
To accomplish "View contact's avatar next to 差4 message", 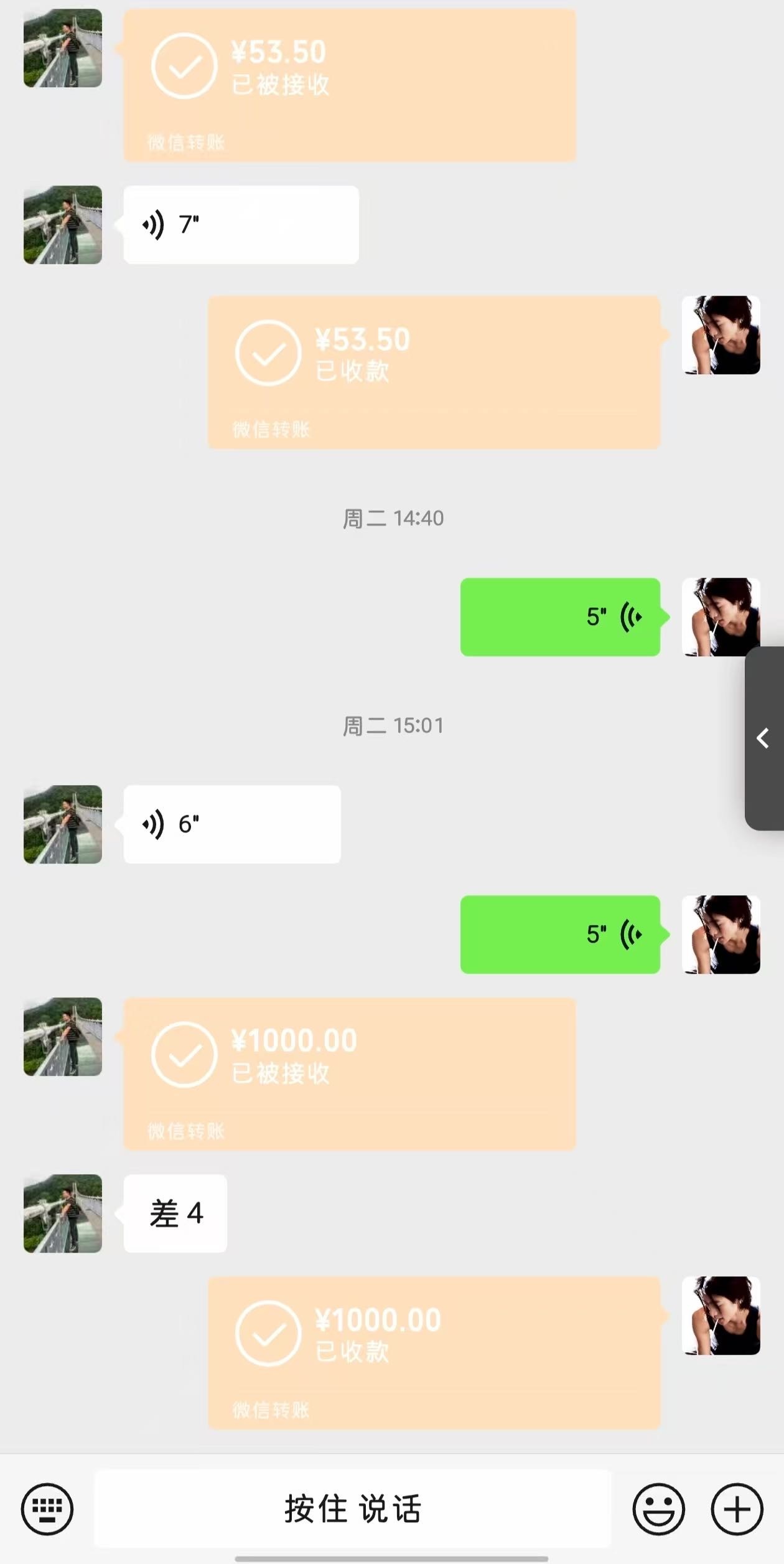I will (x=63, y=1213).
